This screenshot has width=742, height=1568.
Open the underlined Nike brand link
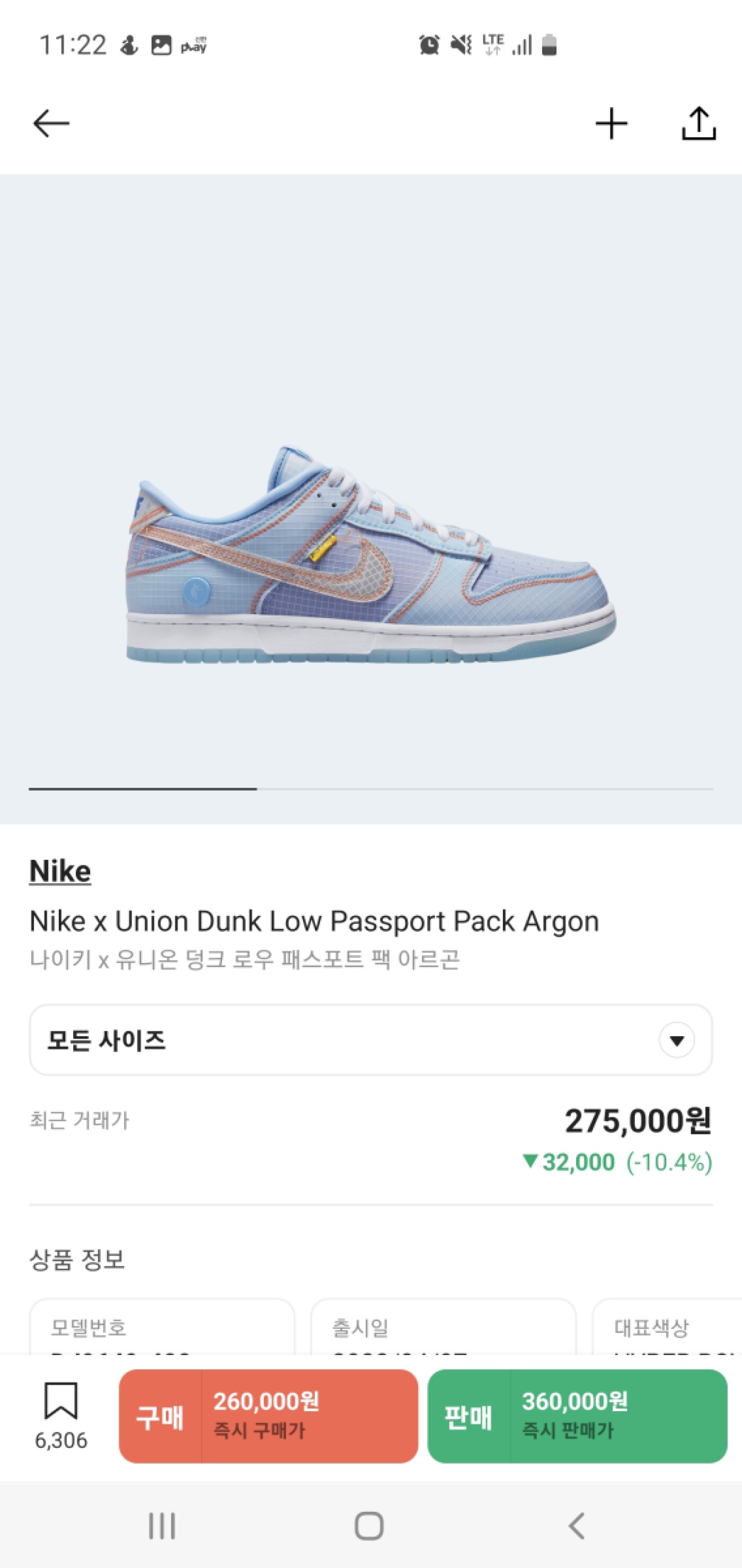[60, 871]
